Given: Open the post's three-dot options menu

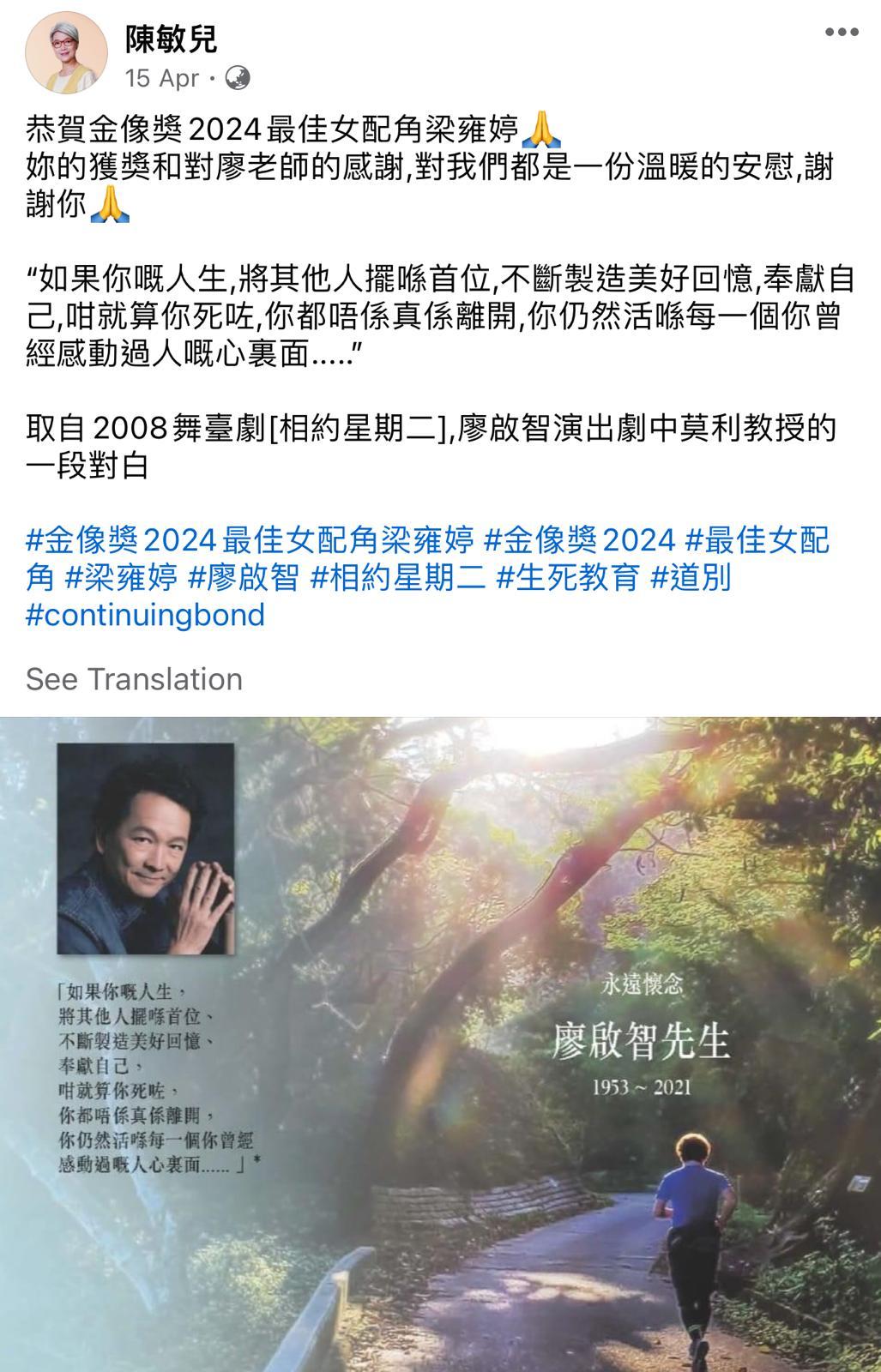Looking at the screenshot, I should 841,33.
